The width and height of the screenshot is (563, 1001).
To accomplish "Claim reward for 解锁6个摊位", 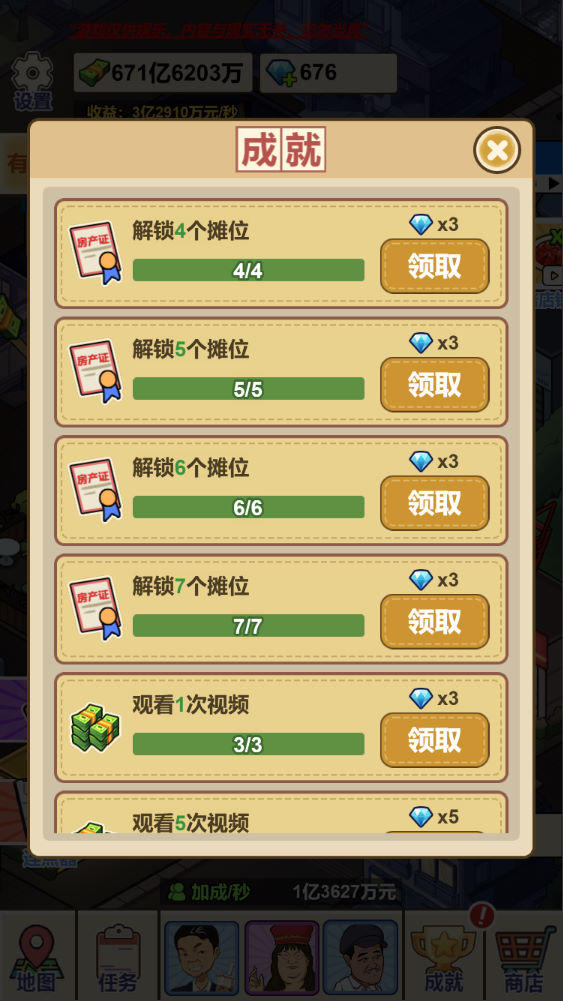I will coord(435,503).
